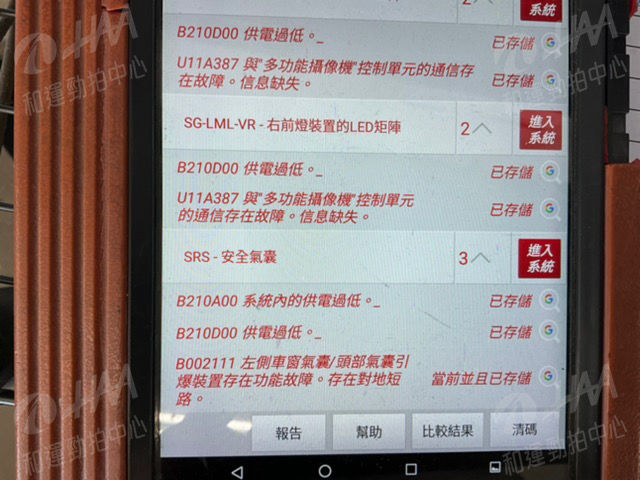Open the 報告 report button

click(x=288, y=432)
